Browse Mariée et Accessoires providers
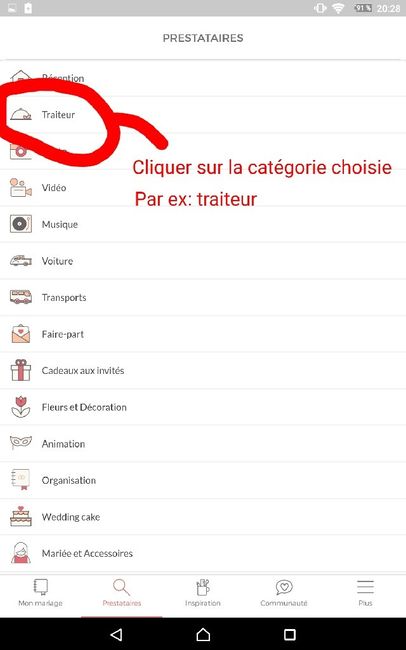The image size is (406, 650). 203,553
